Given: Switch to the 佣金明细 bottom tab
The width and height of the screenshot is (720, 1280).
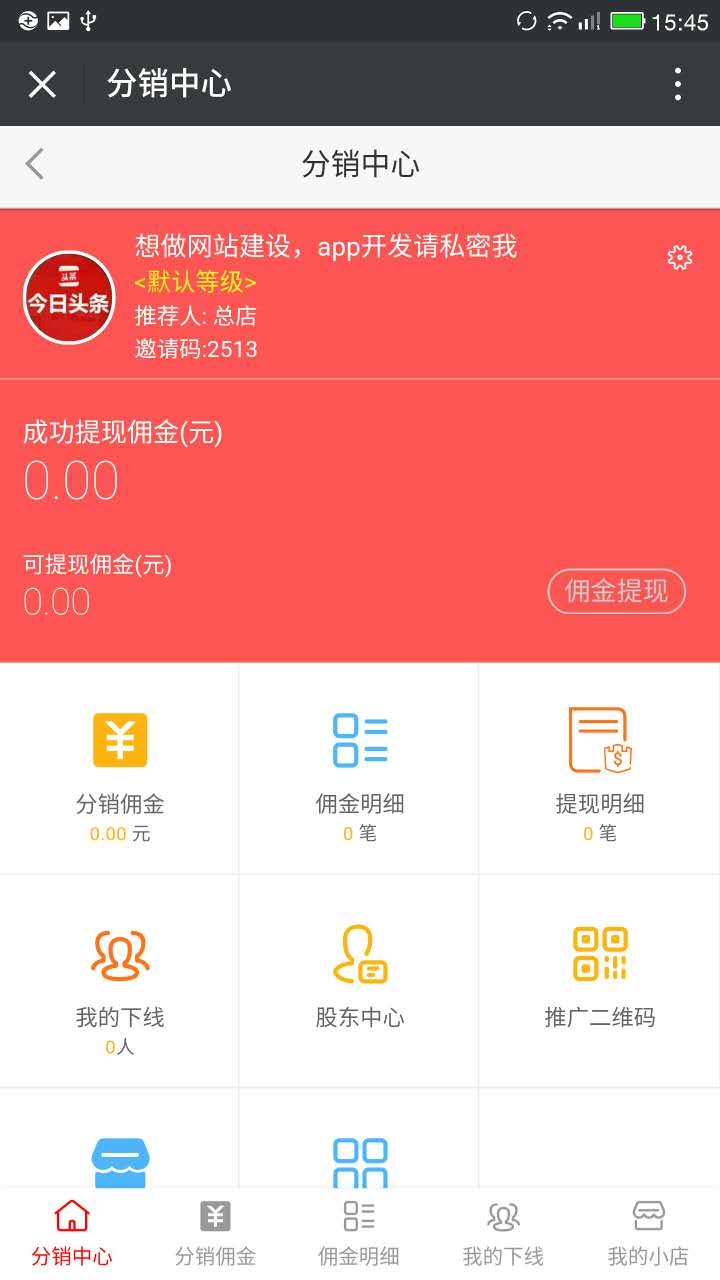Looking at the screenshot, I should [359, 1234].
